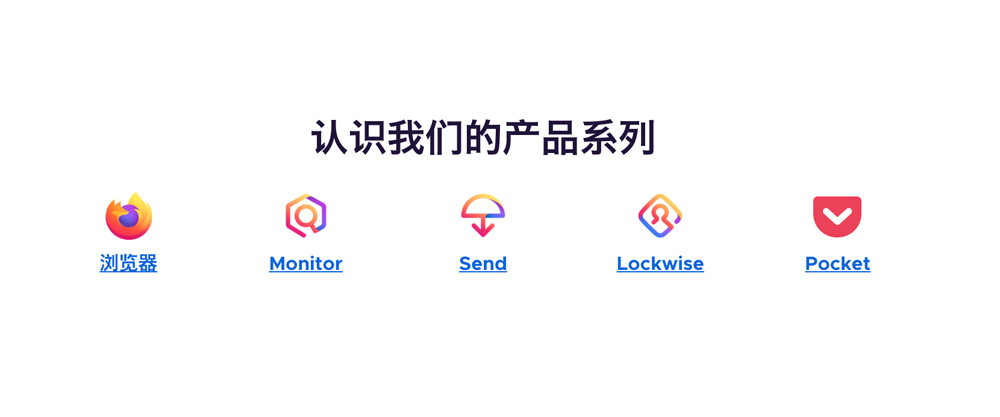Open the Monitor product link
This screenshot has width=1000, height=417.
(x=305, y=264)
